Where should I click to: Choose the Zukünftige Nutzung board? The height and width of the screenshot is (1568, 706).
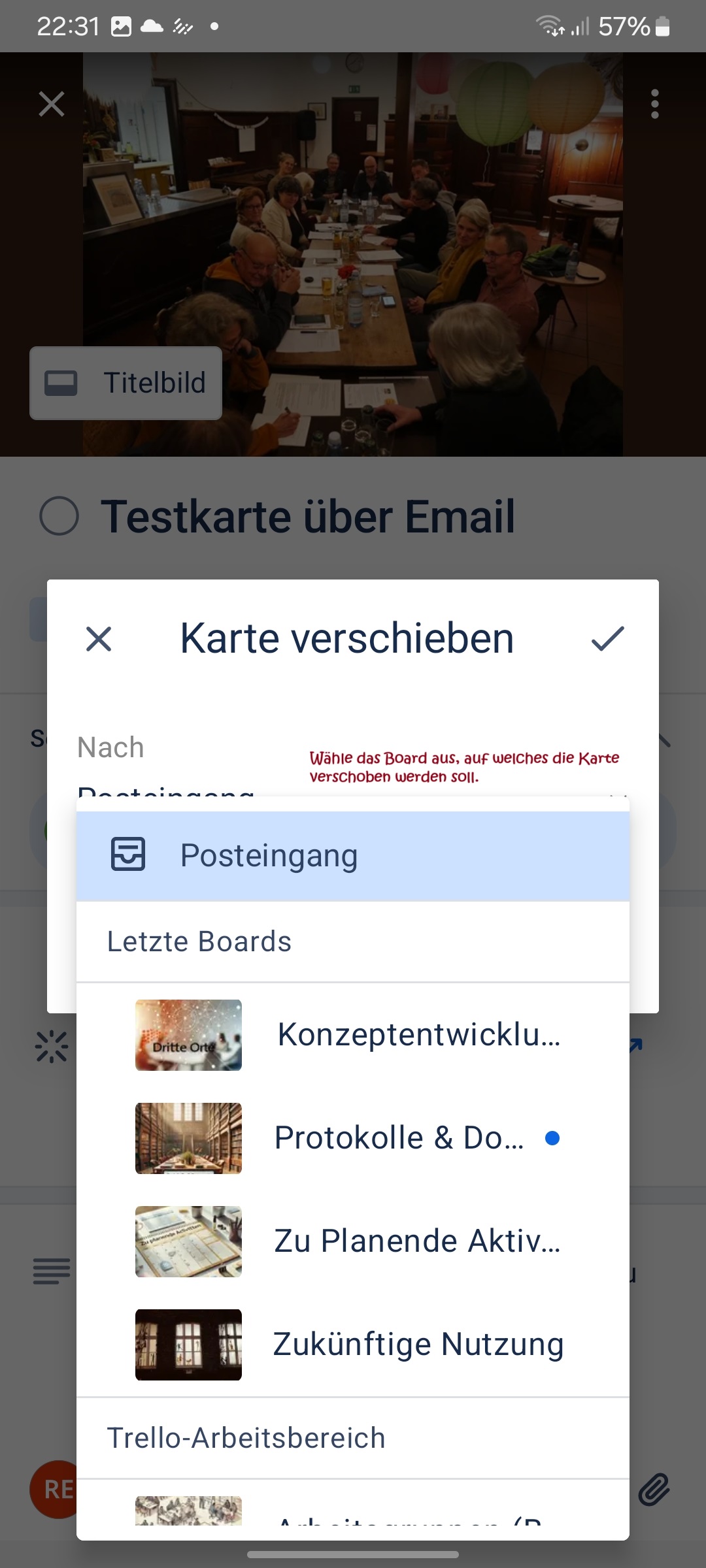pos(353,1345)
